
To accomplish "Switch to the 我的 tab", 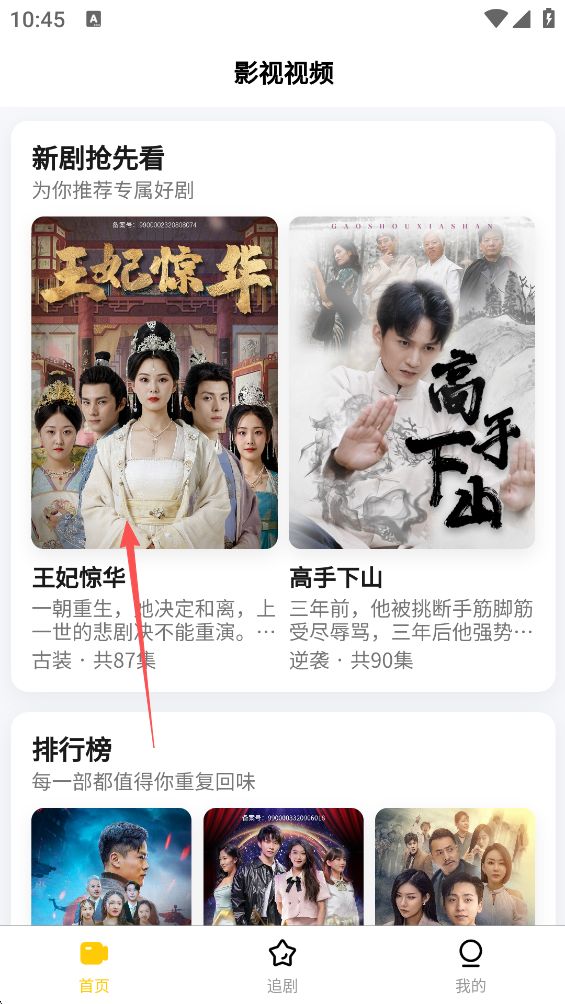I will tap(471, 966).
